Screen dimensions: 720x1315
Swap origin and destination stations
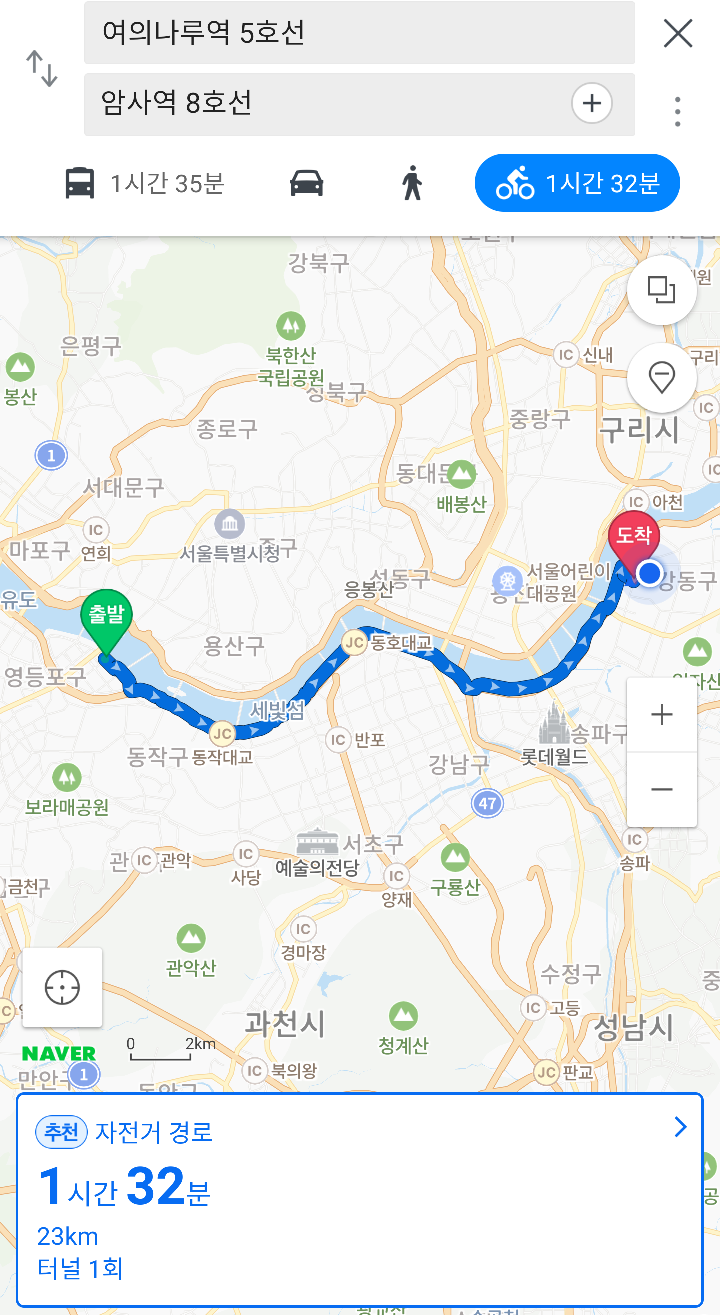point(42,68)
